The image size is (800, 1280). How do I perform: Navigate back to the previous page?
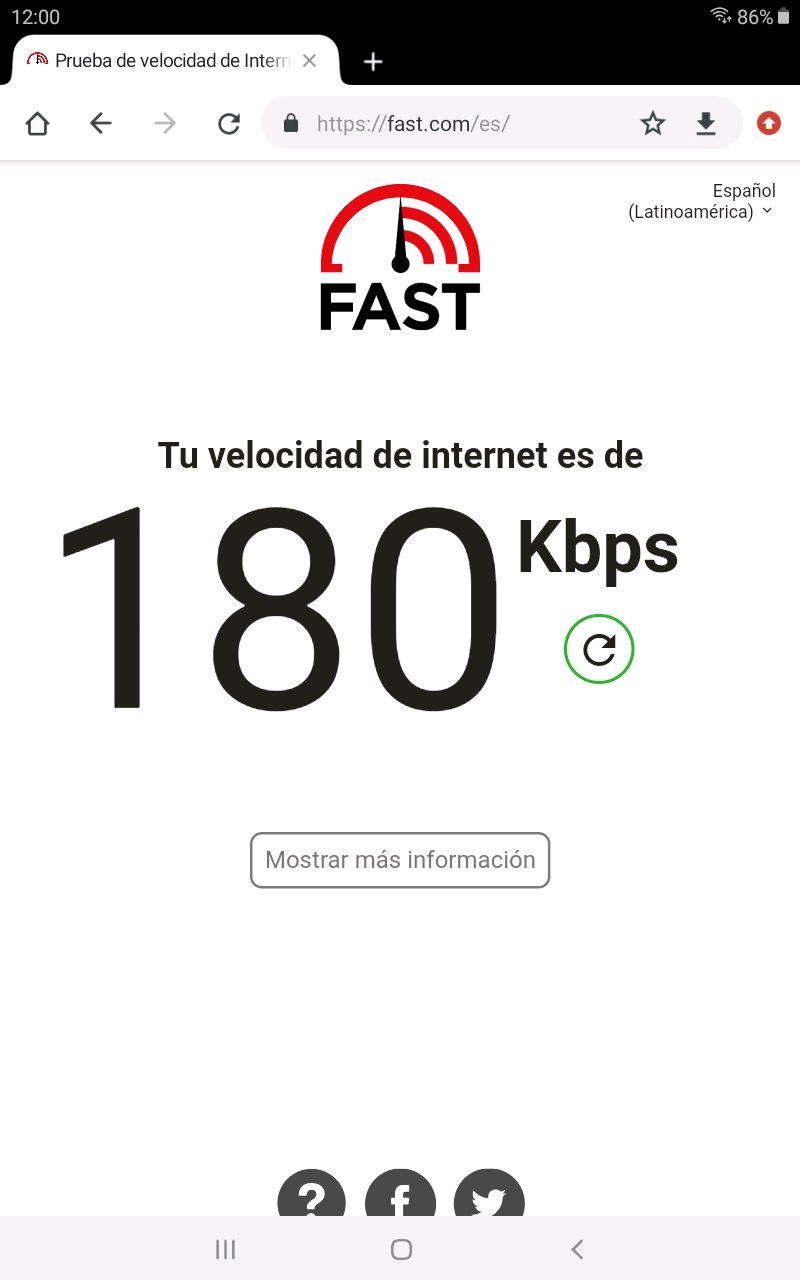[101, 123]
